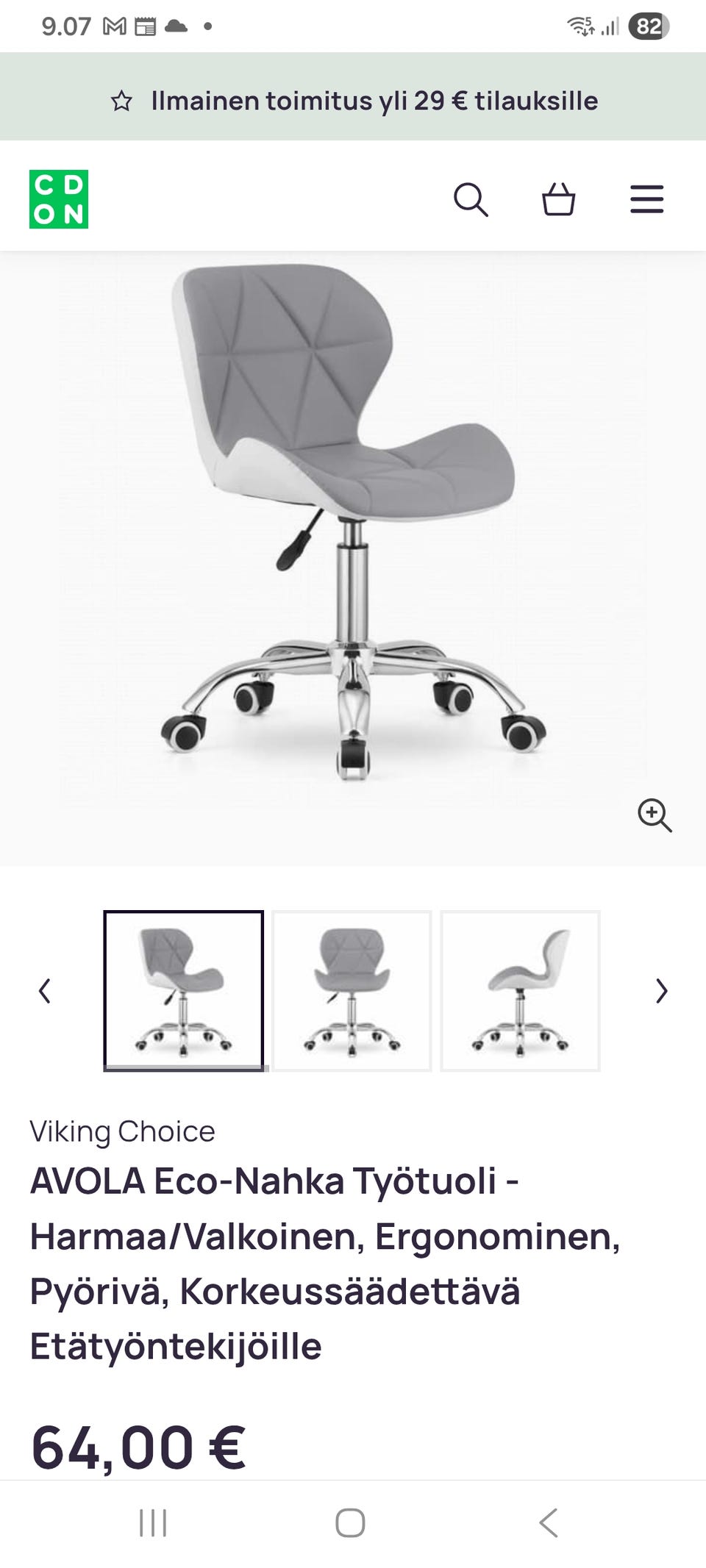
Task: Zoom into the product image
Action: [x=654, y=815]
